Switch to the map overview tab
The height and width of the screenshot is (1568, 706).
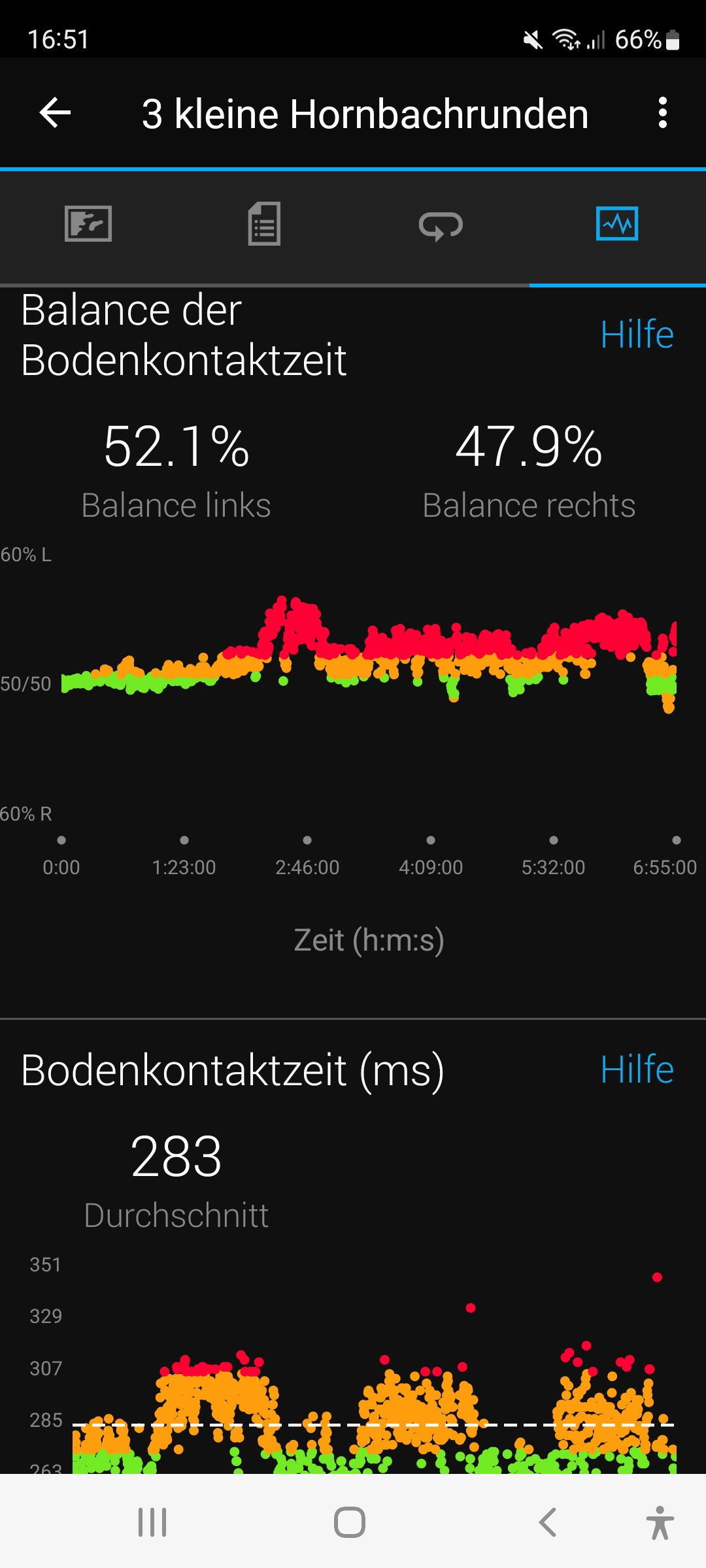[88, 224]
